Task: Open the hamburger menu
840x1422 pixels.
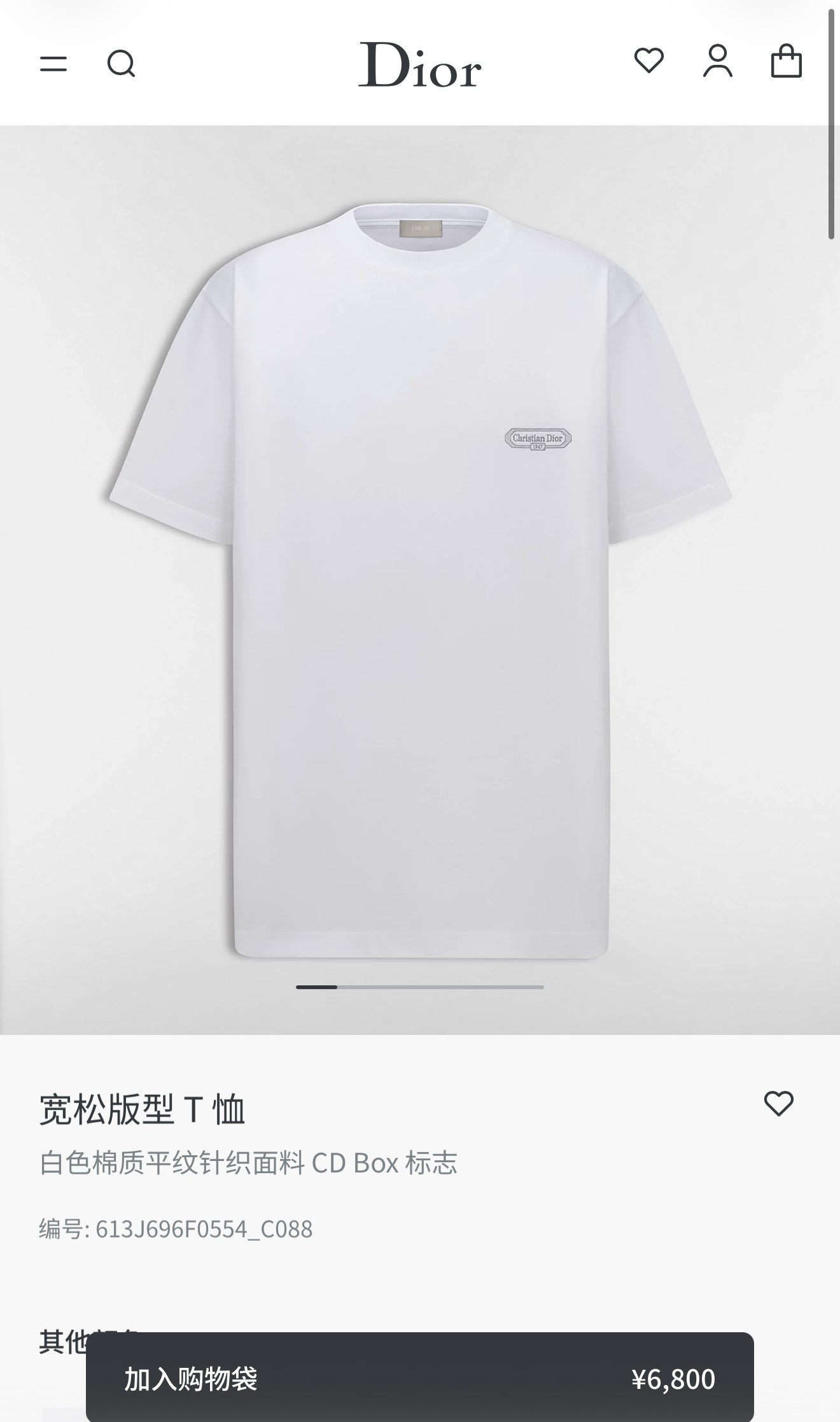Action: (53, 64)
